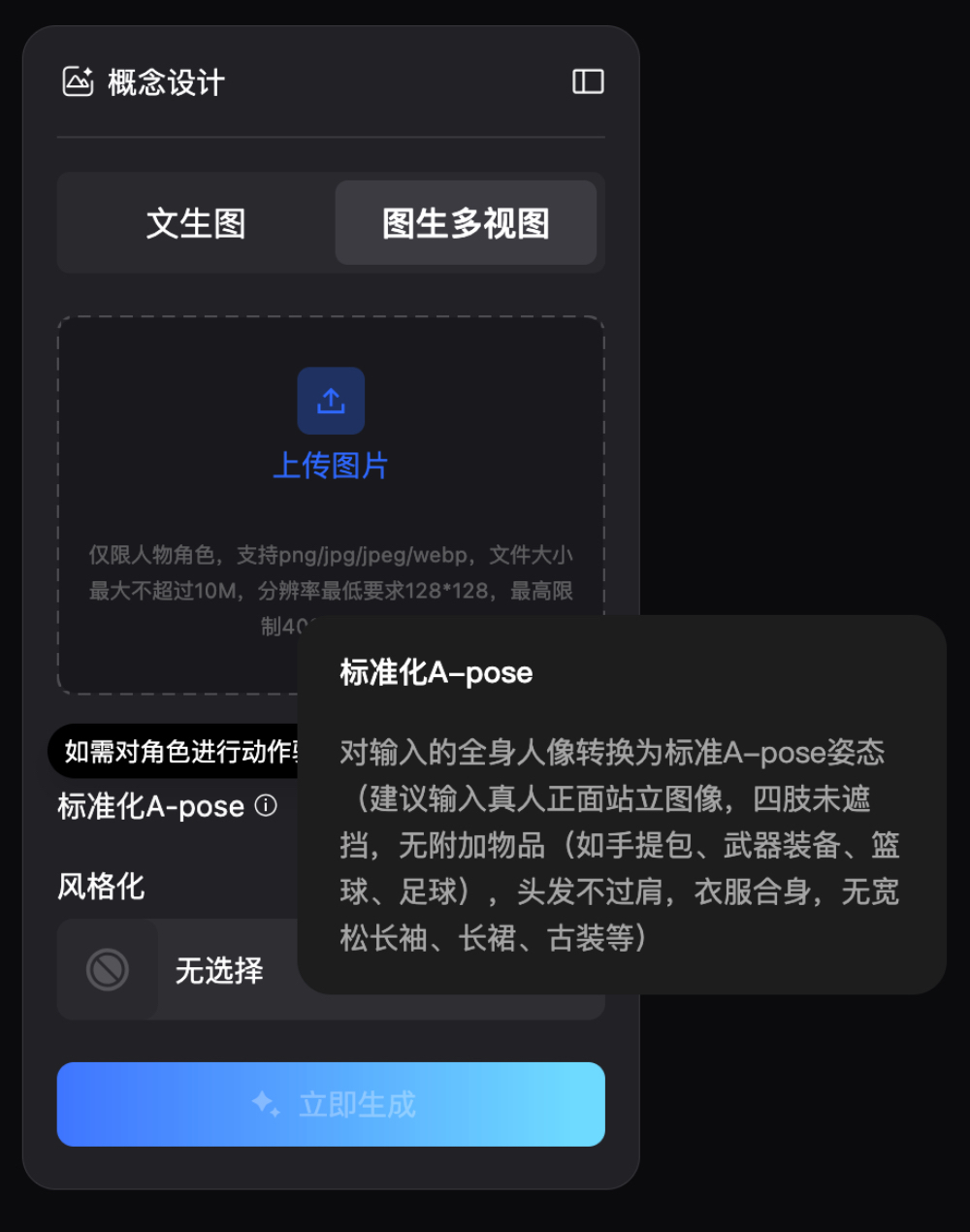
Task: Open the info icon beside 标准化A-pose
Action: (x=267, y=805)
